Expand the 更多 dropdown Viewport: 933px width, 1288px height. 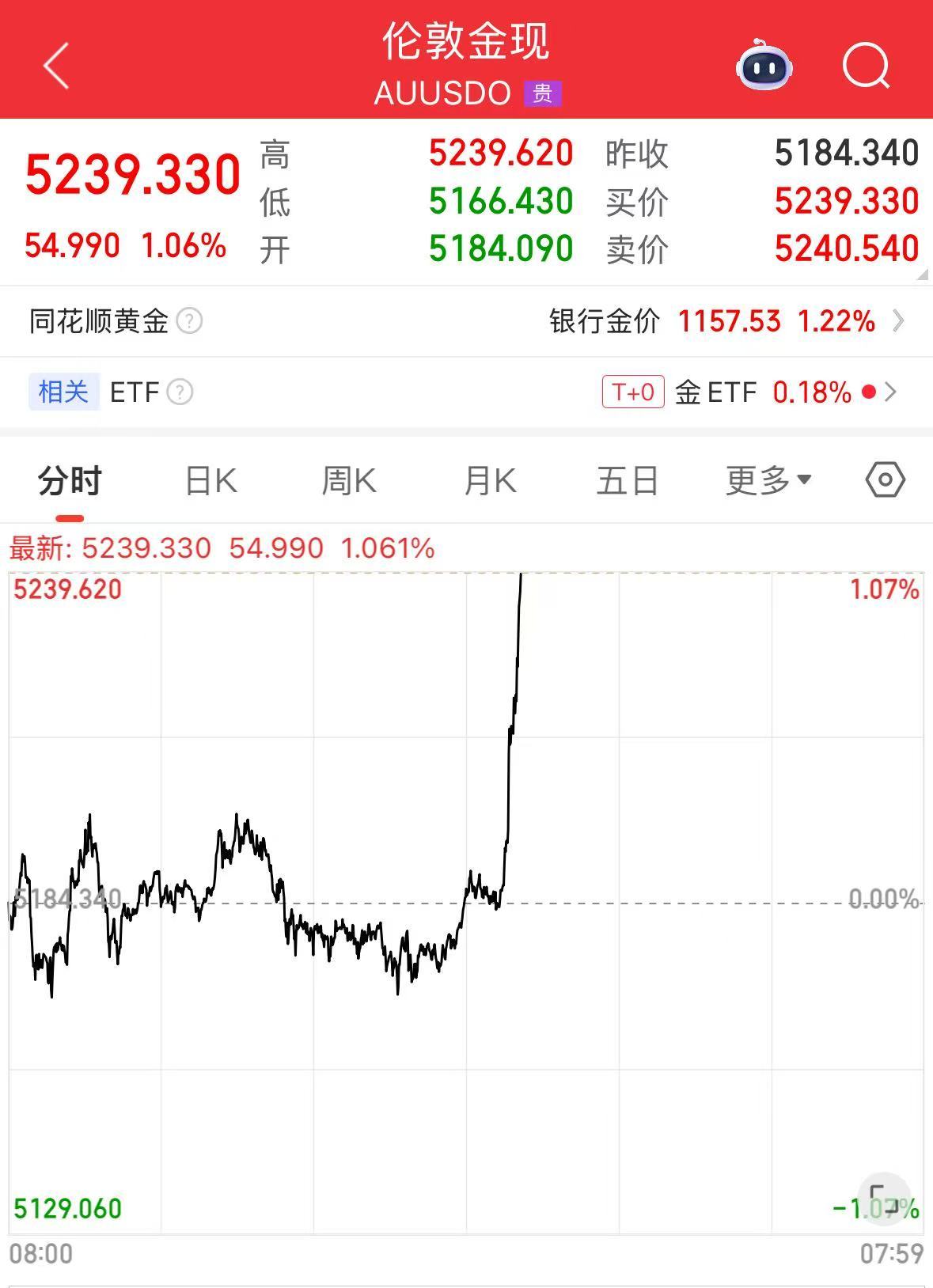click(x=768, y=480)
